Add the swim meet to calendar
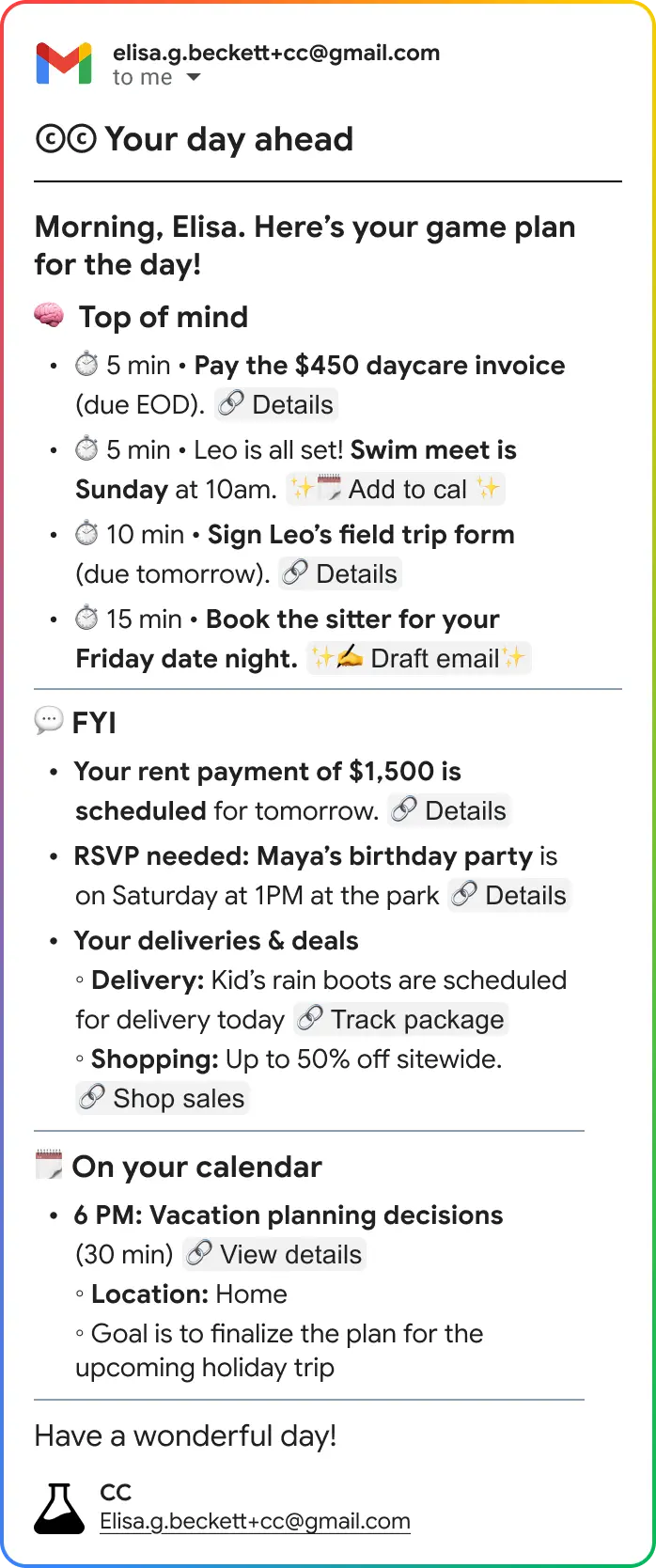 click(x=395, y=490)
